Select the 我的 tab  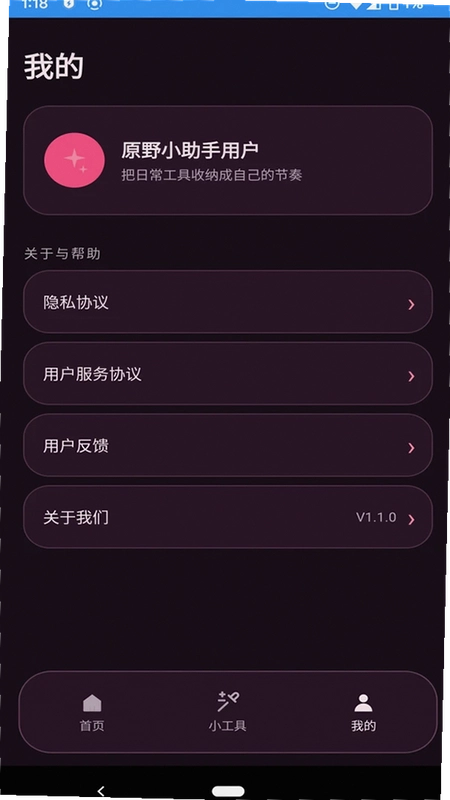pos(363,712)
